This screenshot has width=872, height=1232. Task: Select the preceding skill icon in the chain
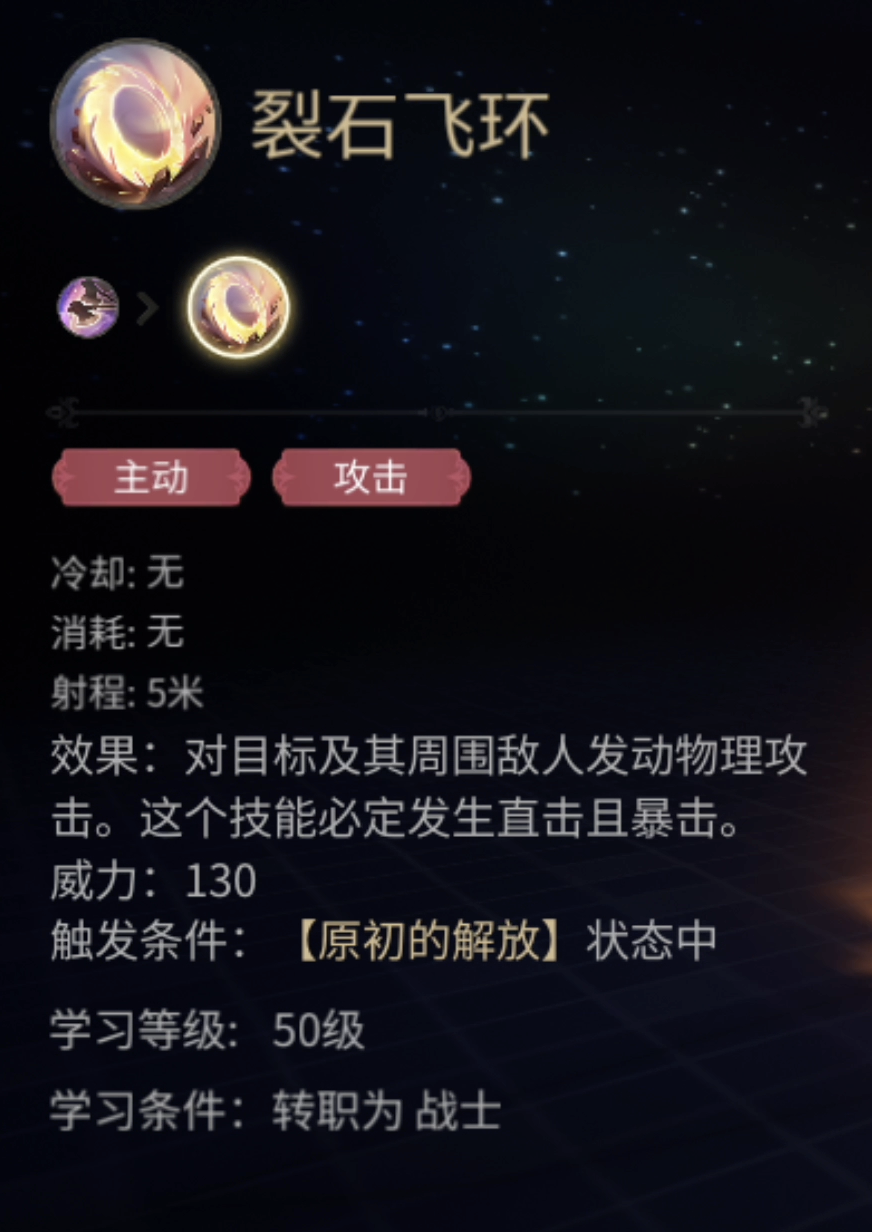click(x=88, y=307)
